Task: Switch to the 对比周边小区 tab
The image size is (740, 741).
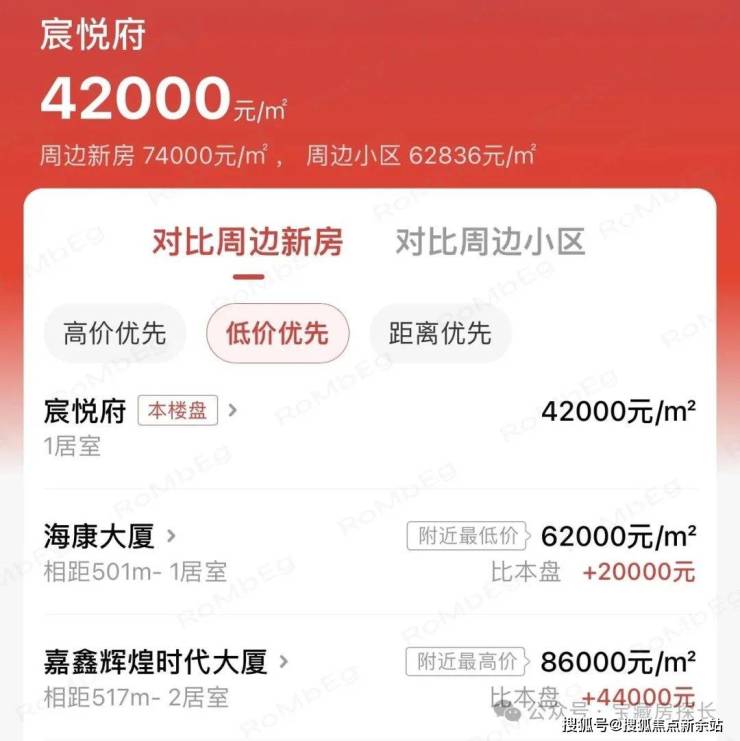Action: point(490,242)
